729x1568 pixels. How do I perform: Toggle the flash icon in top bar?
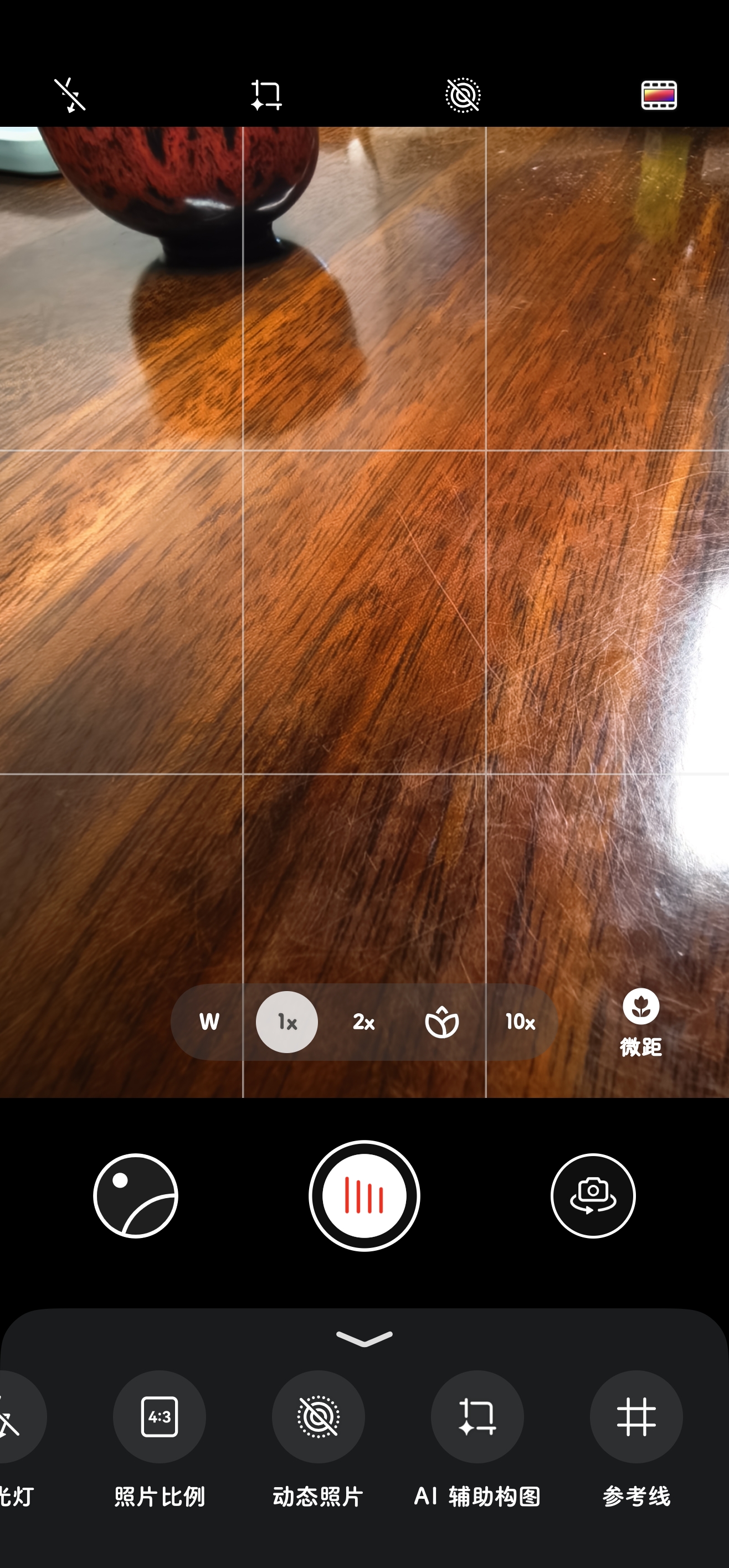pos(70,95)
